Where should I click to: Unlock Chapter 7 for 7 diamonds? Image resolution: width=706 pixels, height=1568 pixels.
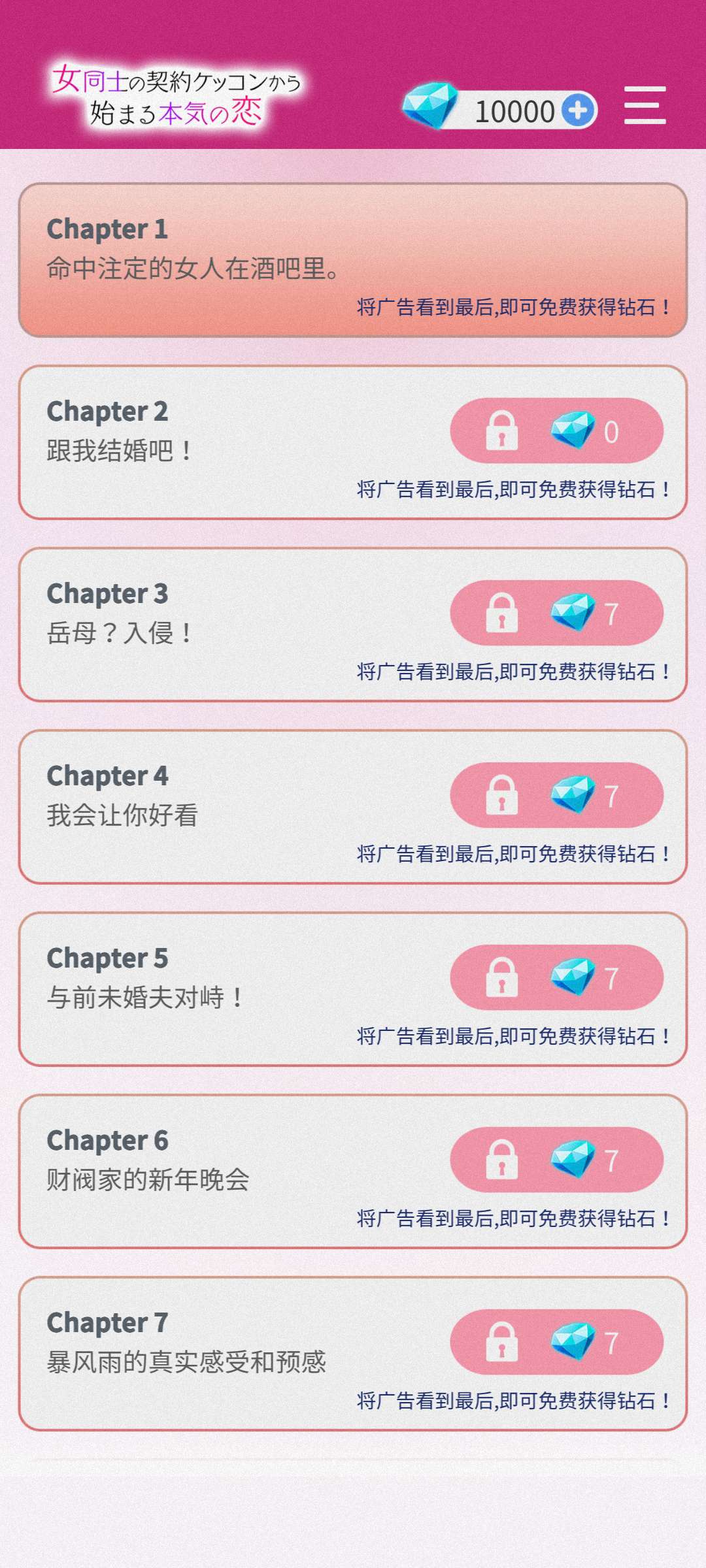coord(556,1343)
